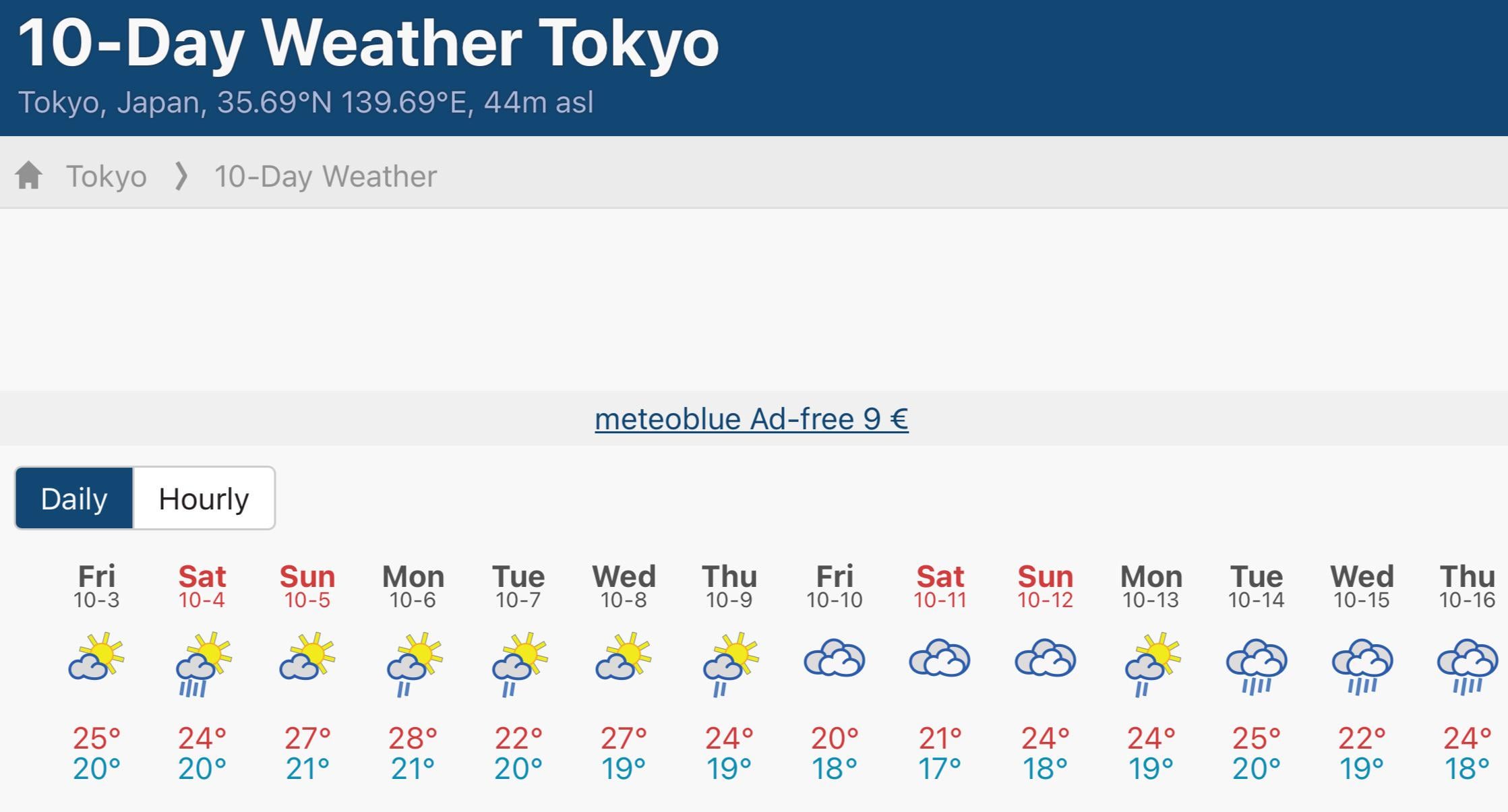Switch to the Hourly forecast view
Screen dimensions: 1508x812
coord(204,499)
